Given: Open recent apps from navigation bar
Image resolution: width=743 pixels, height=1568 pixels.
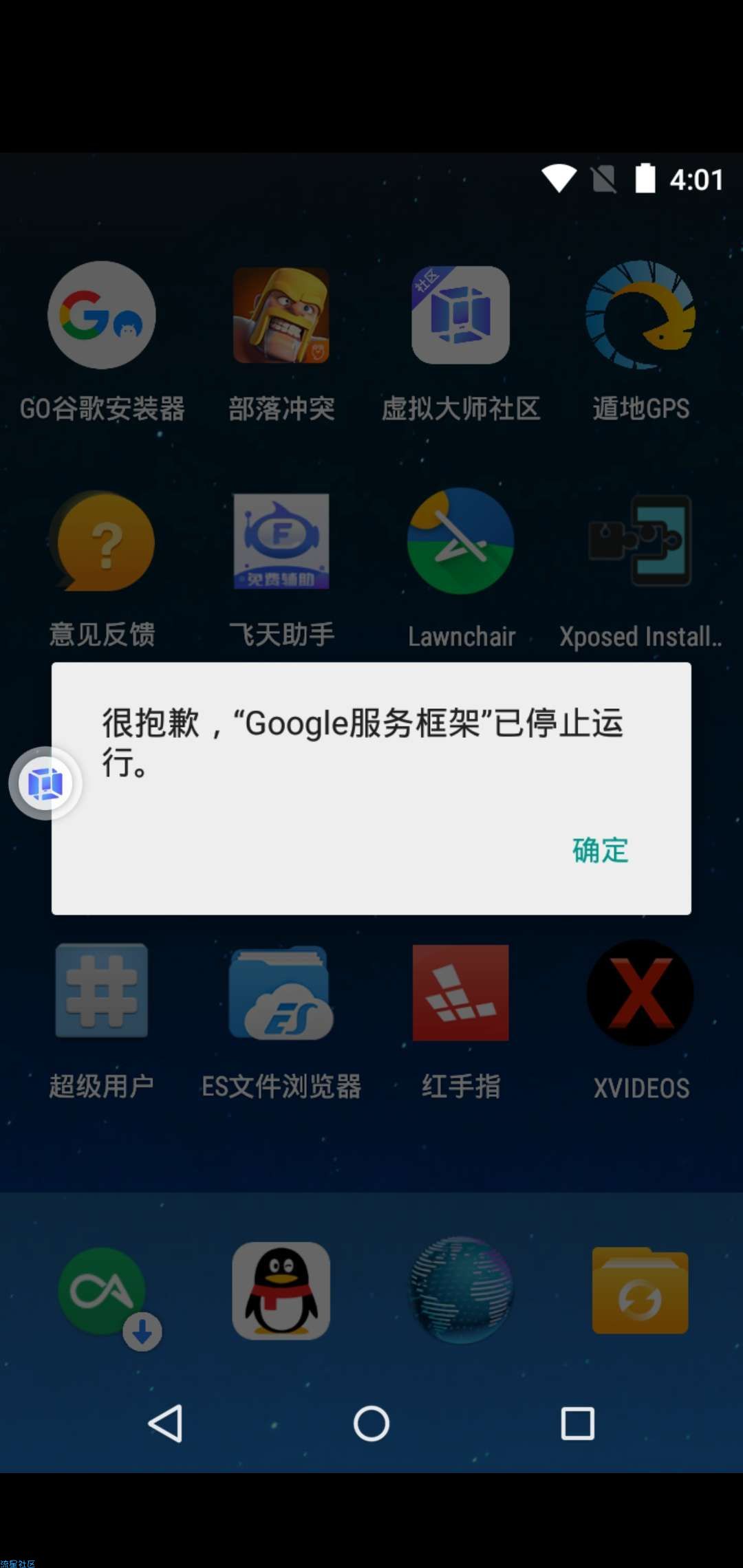Looking at the screenshot, I should (577, 1423).
